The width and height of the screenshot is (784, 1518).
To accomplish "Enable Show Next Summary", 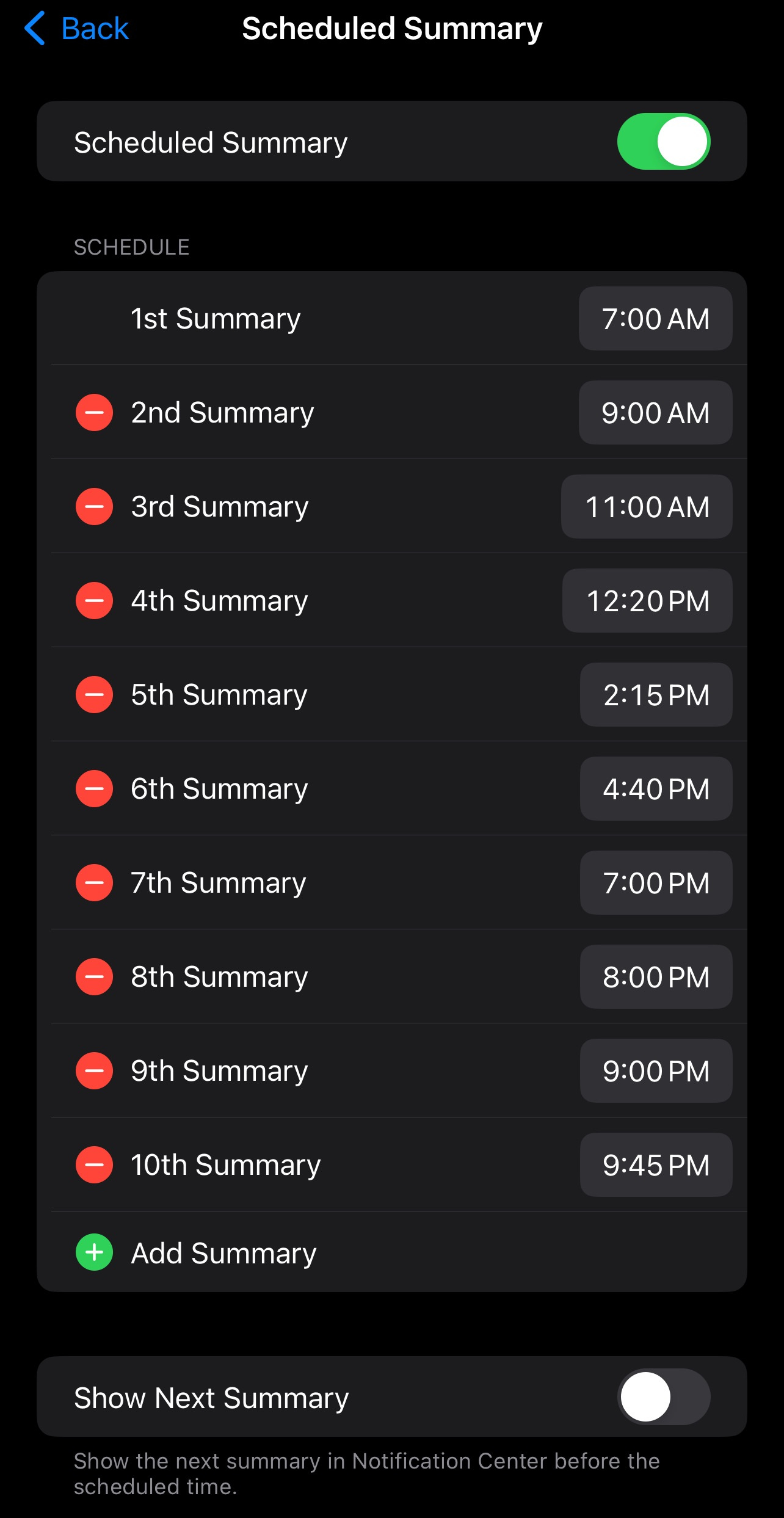I will tap(663, 1396).
